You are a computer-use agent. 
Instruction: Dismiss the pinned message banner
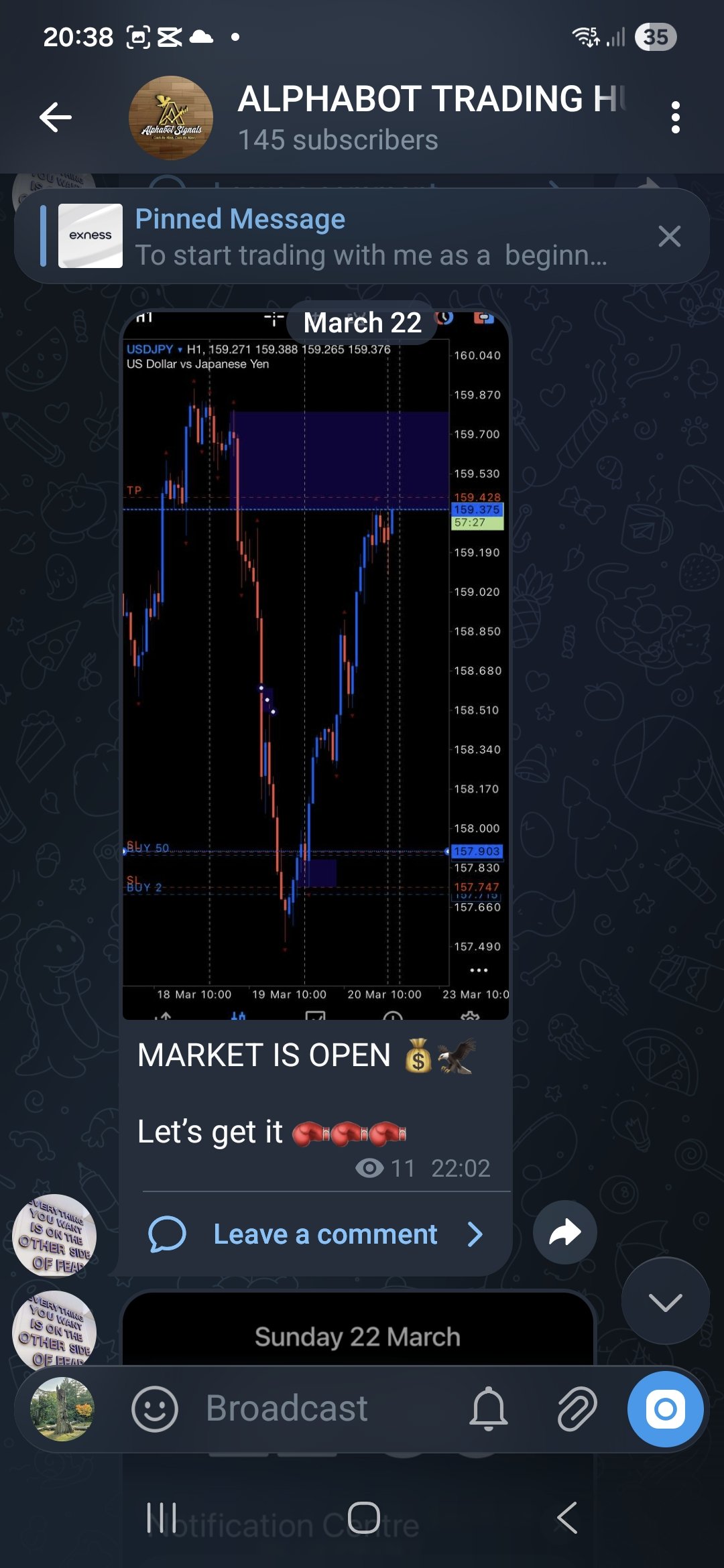[x=669, y=237]
